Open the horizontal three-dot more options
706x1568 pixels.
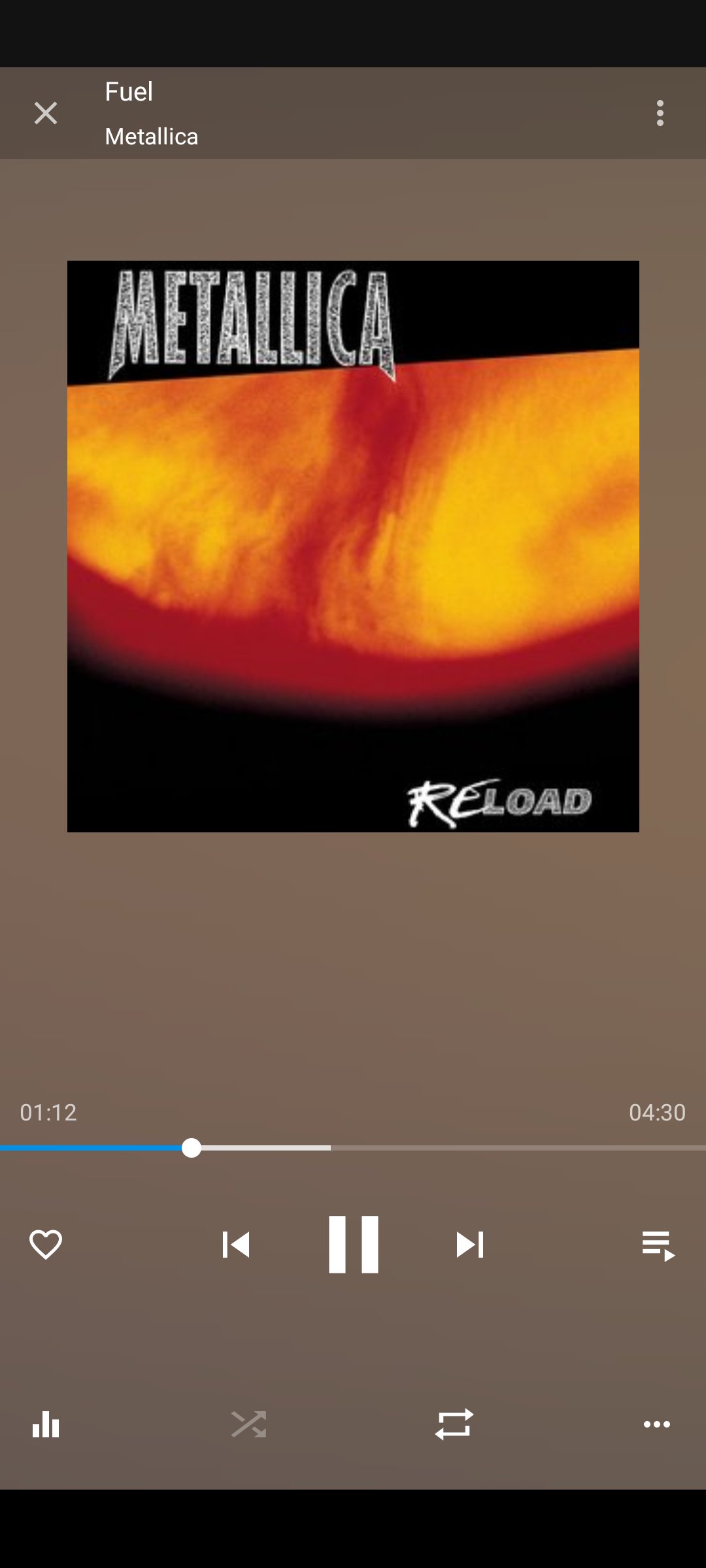657,1424
